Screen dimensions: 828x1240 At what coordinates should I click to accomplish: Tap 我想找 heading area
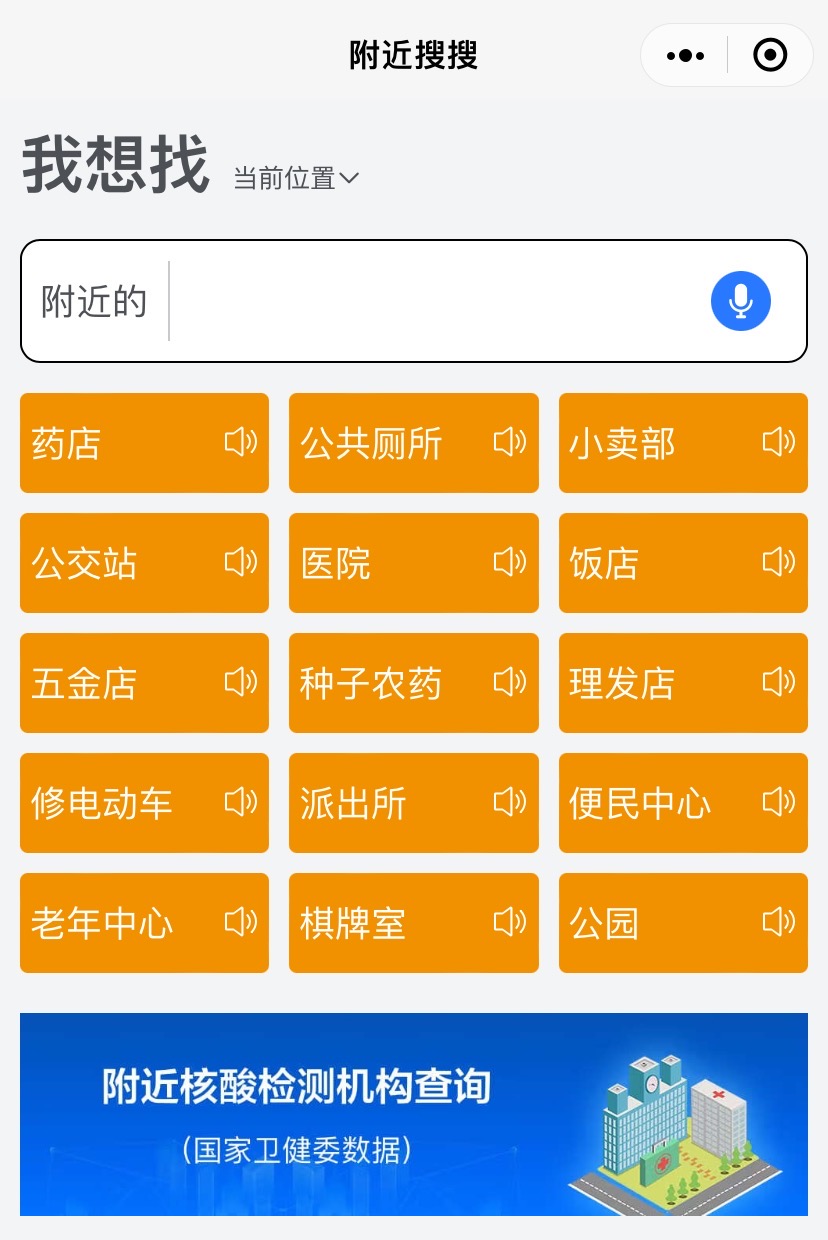coord(113,165)
